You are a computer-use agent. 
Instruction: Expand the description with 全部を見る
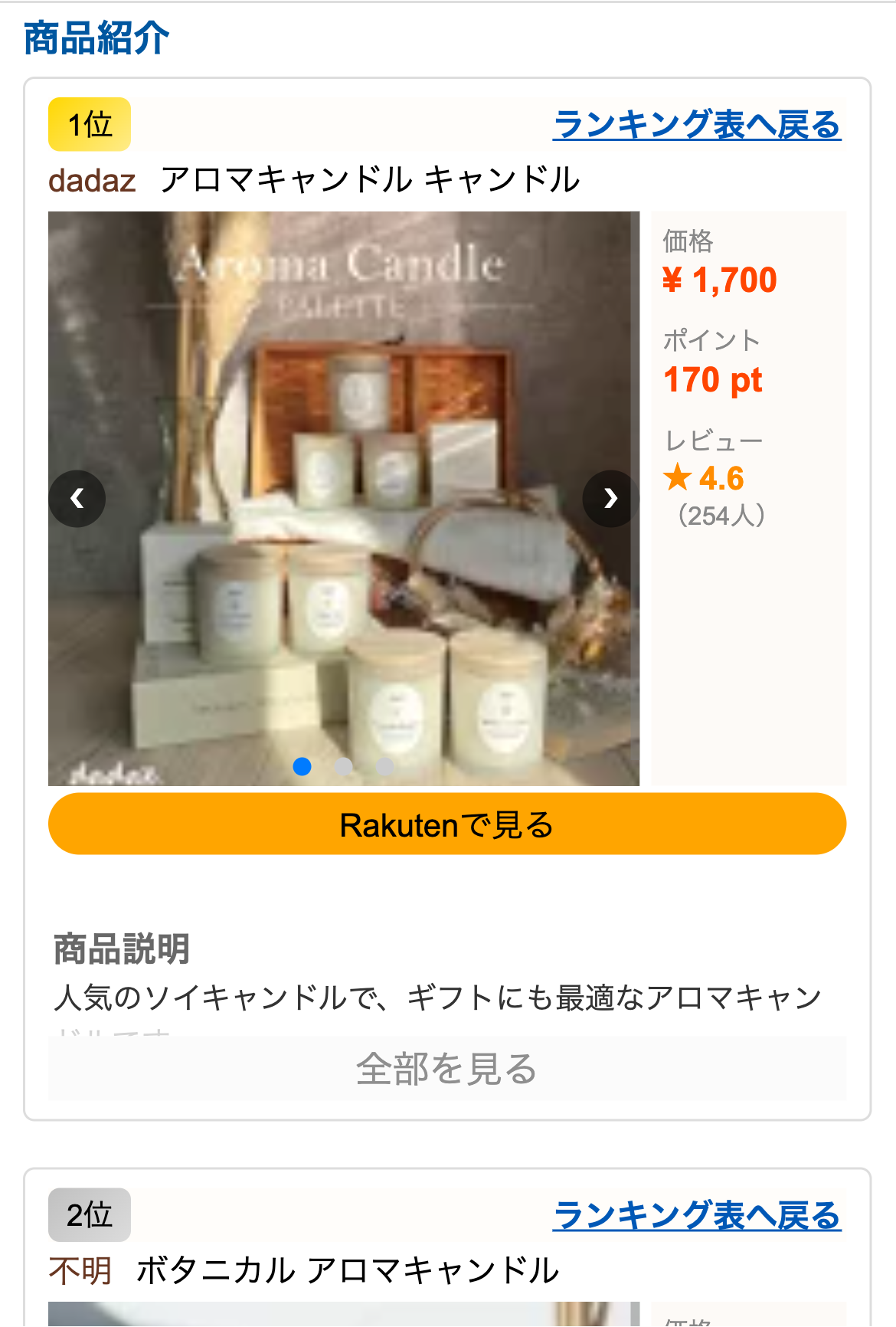pos(446,1068)
